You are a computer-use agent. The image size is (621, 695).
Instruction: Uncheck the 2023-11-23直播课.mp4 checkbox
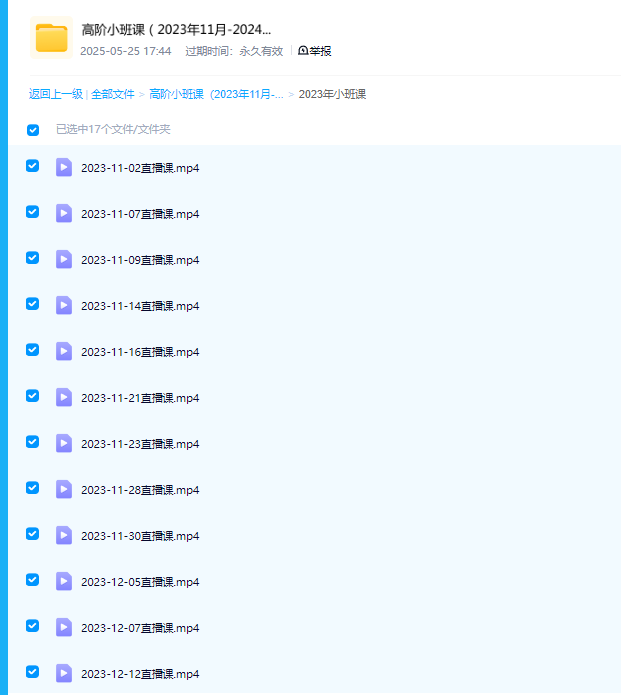tap(33, 442)
